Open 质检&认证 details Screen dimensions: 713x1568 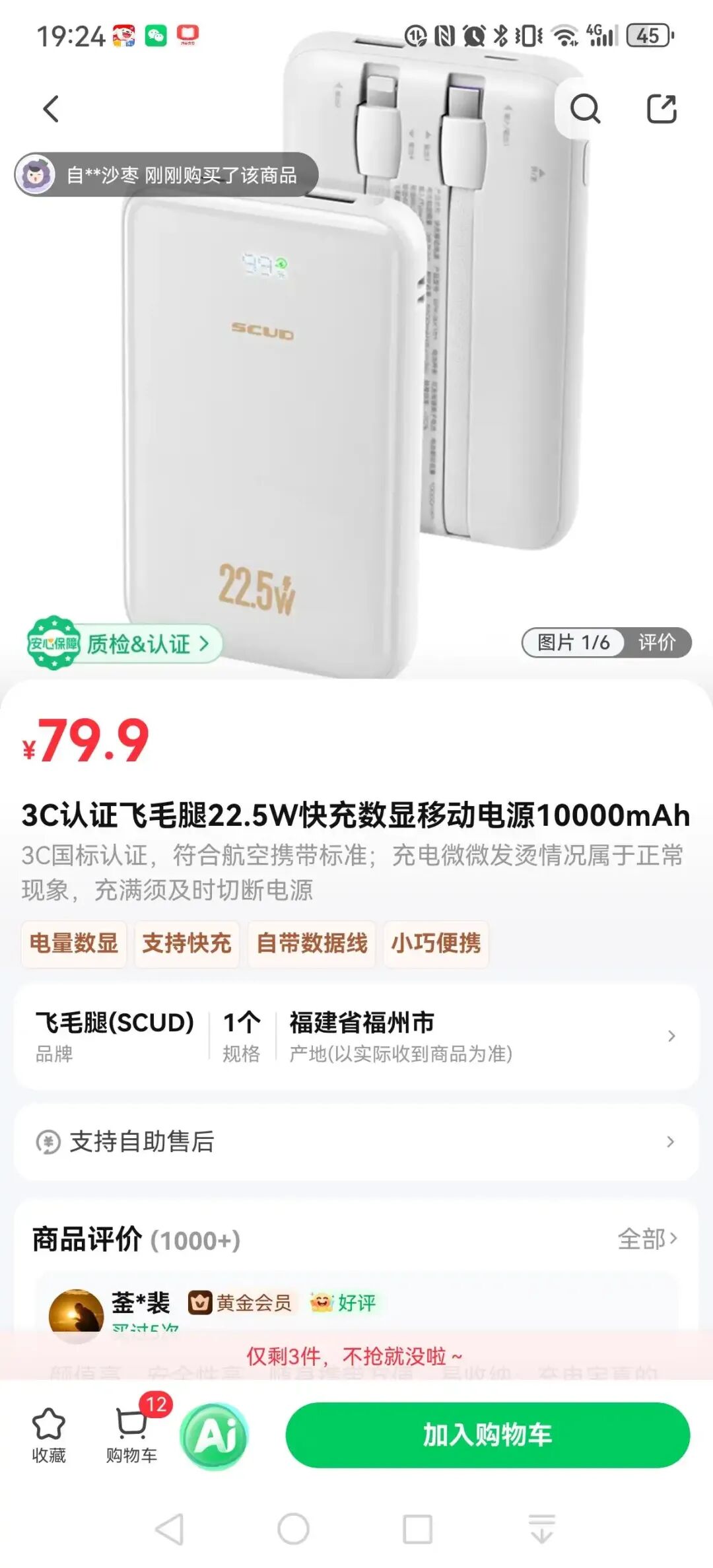click(x=125, y=643)
